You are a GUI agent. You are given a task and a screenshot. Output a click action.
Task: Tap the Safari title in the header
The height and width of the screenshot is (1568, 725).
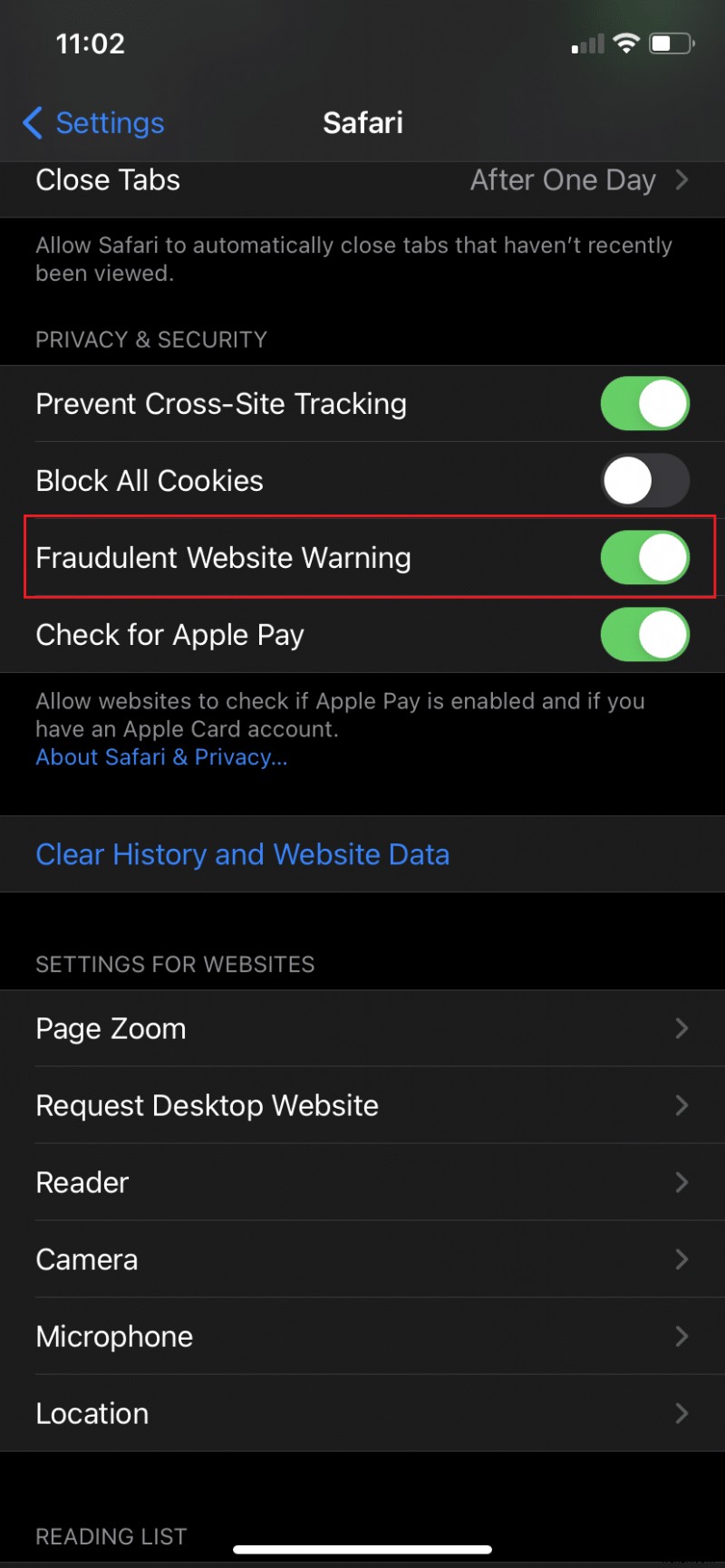[x=362, y=122]
